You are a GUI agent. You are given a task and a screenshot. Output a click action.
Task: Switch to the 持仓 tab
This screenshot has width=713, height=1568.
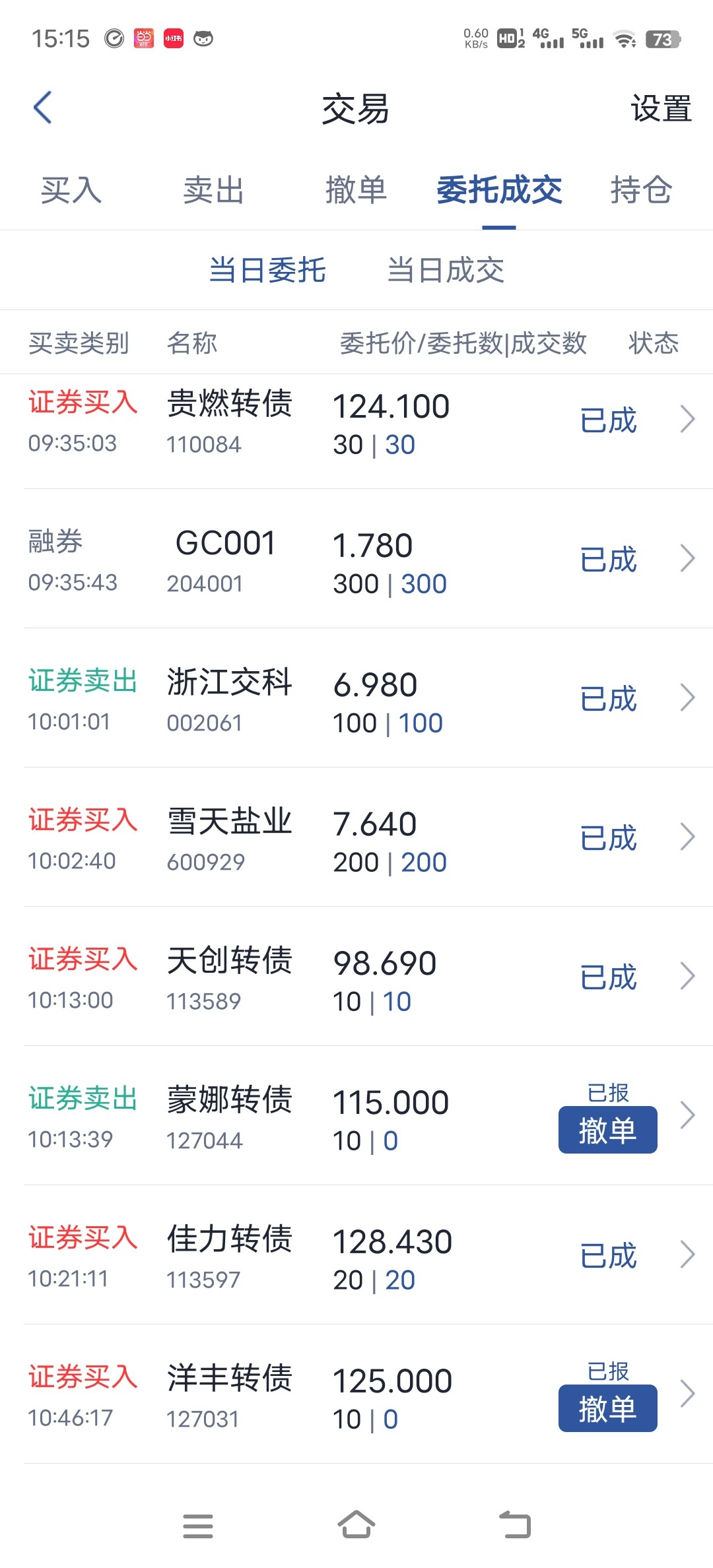[641, 191]
